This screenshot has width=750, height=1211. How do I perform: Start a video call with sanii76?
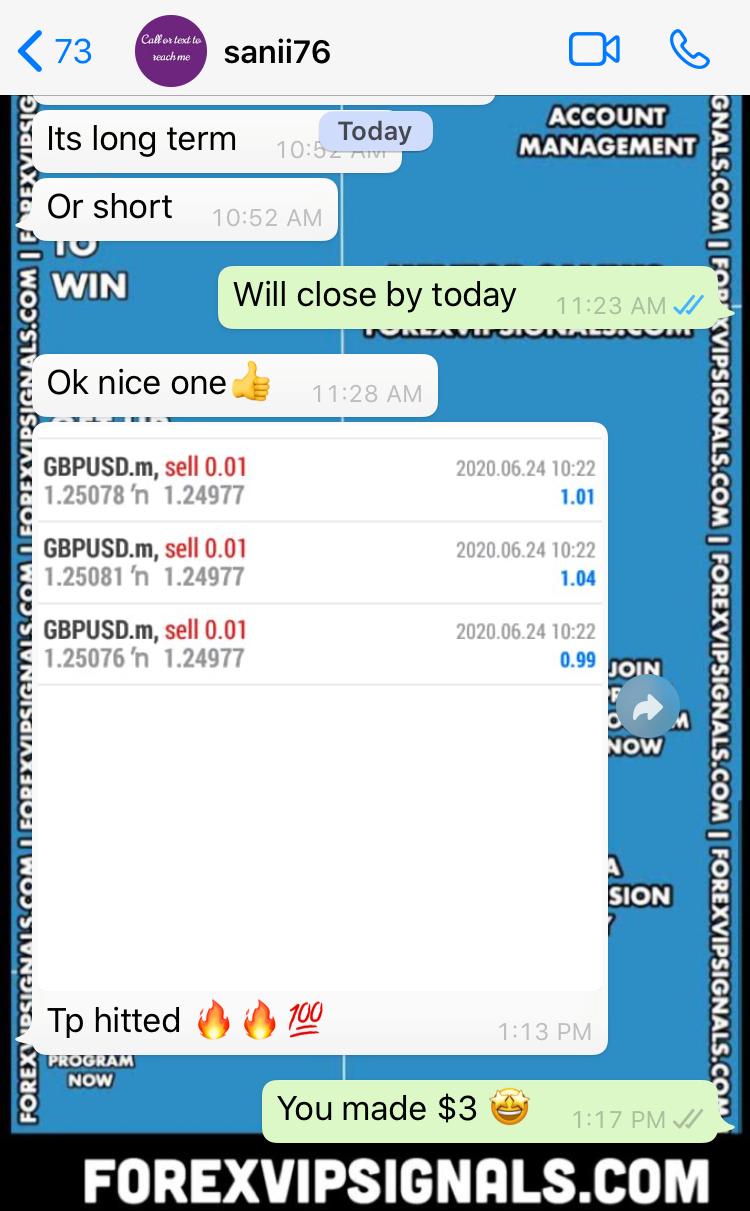[x=594, y=50]
